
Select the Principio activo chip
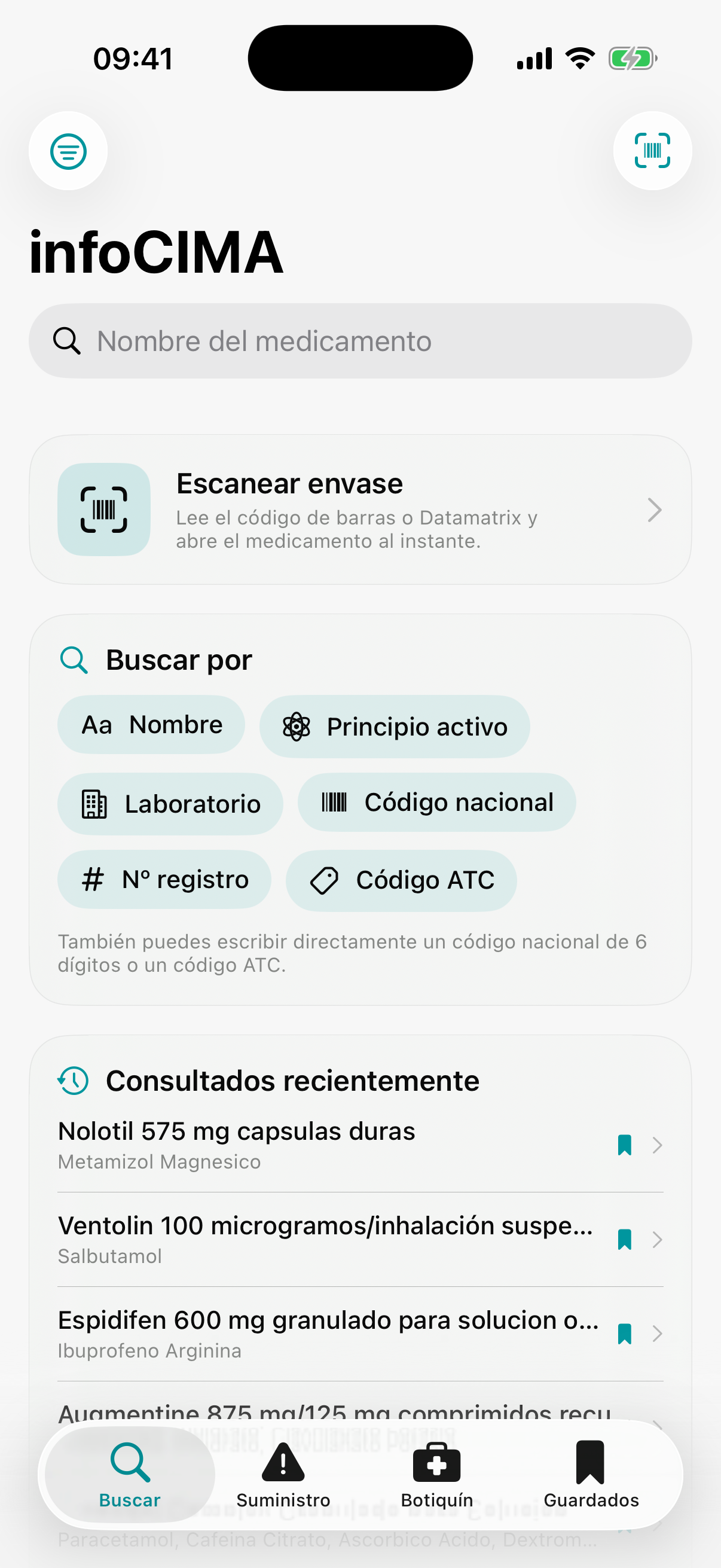click(395, 726)
